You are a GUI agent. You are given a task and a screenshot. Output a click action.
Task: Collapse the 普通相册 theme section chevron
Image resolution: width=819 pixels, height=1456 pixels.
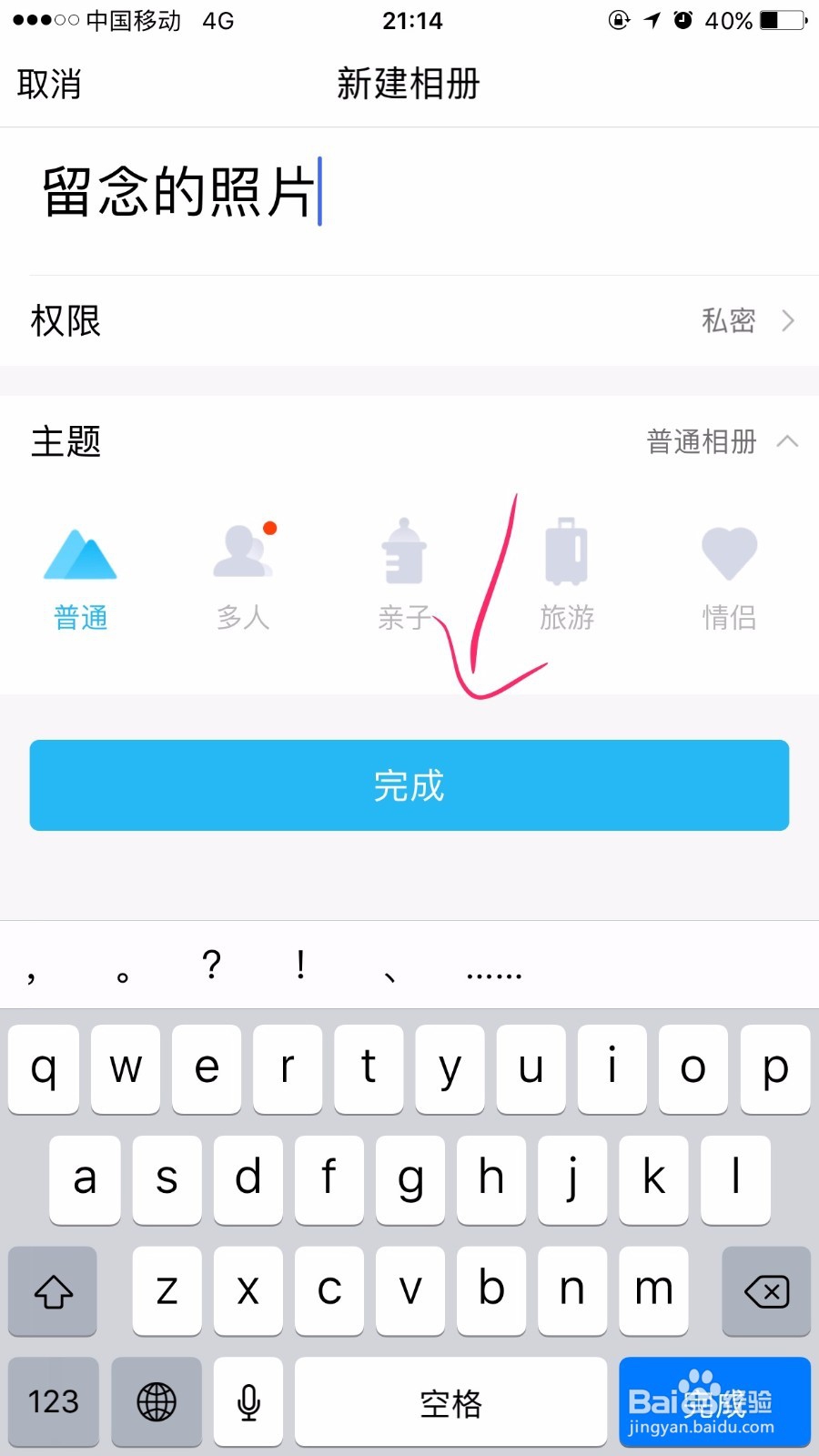(x=788, y=443)
